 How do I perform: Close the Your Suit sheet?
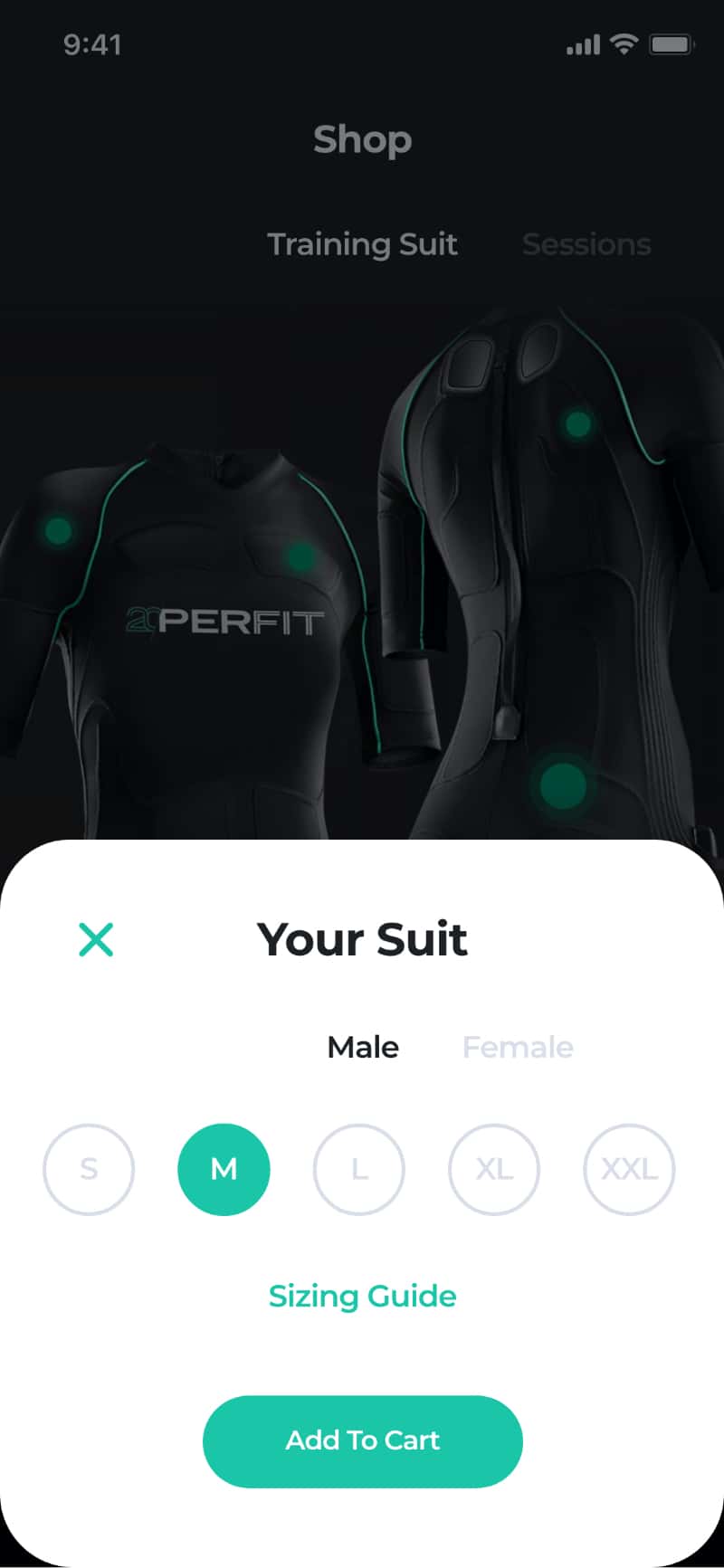click(x=96, y=939)
